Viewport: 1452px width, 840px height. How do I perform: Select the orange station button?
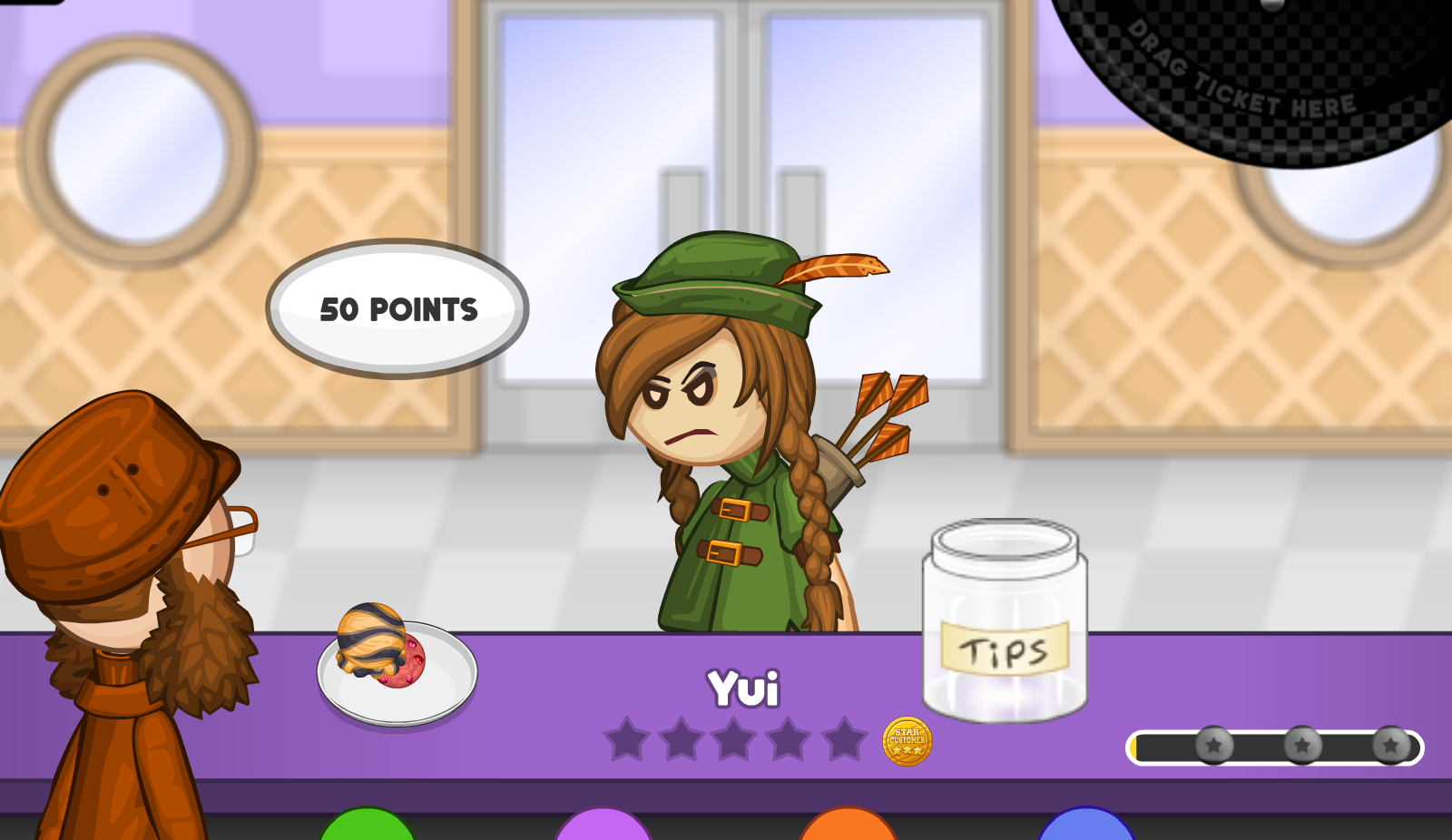[x=848, y=825]
